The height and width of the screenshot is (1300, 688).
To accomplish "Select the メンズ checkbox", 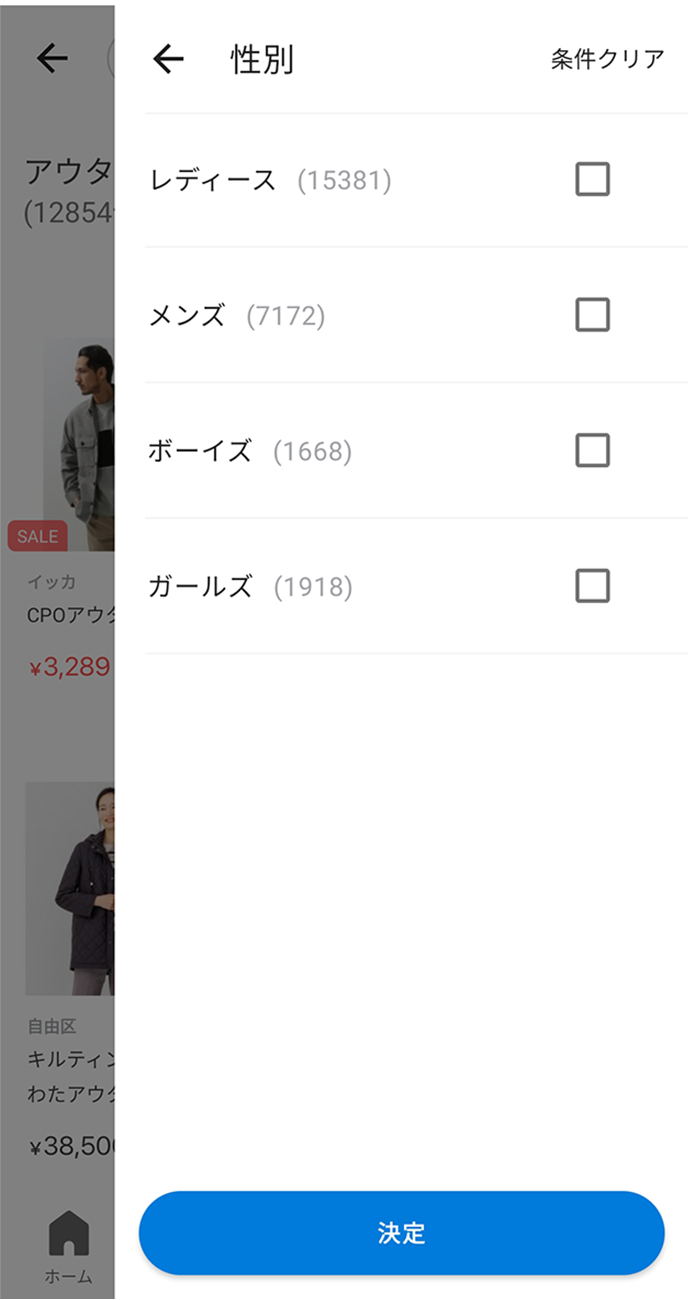I will (x=592, y=316).
